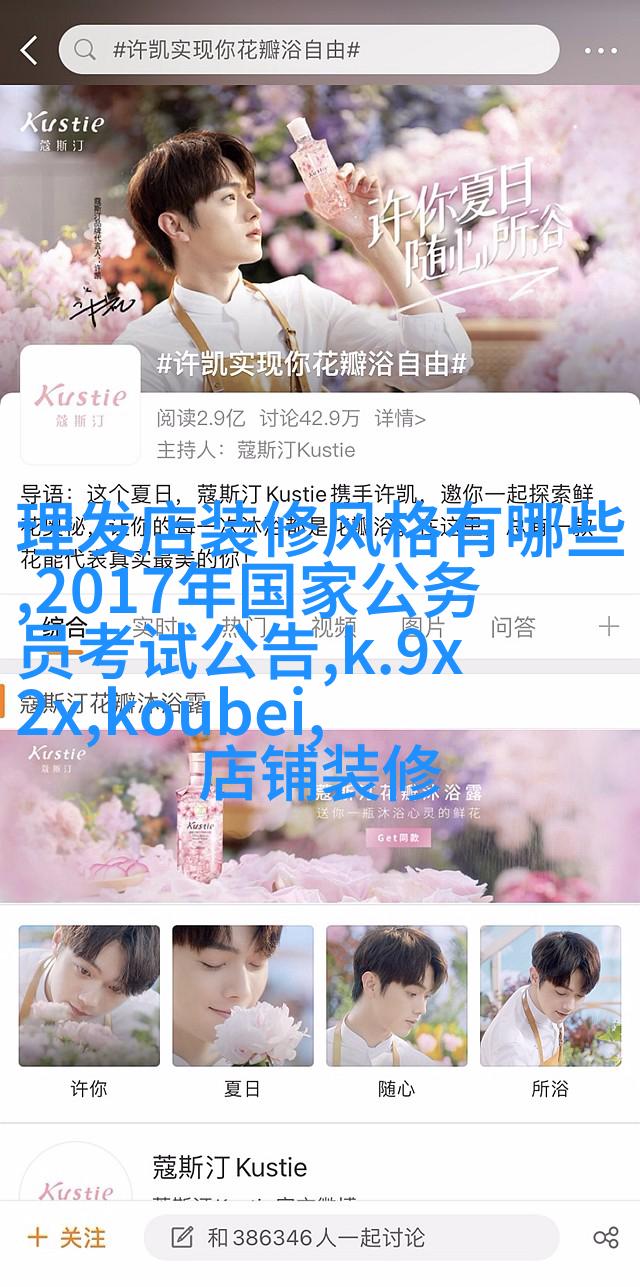
Task: Tap the plus icon beside the tabs
Action: pos(608,627)
